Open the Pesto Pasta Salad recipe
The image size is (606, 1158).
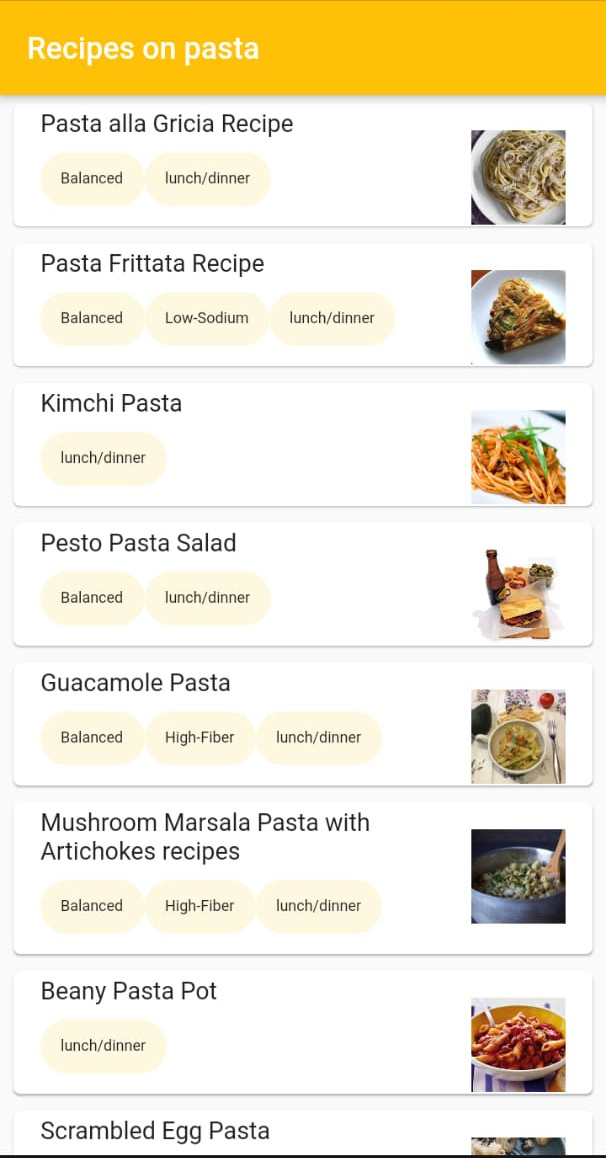click(138, 544)
